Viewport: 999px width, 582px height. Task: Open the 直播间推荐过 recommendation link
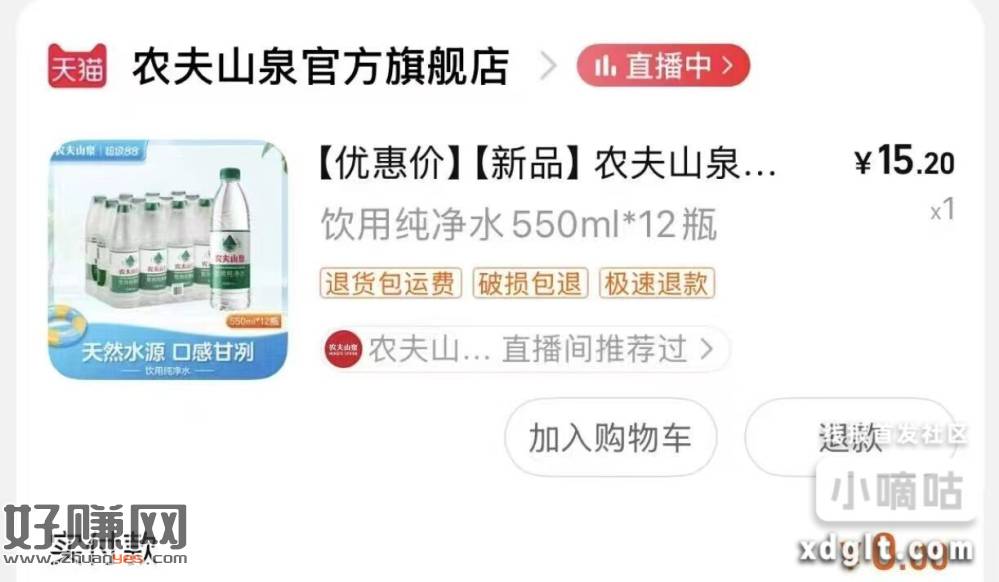(526, 349)
